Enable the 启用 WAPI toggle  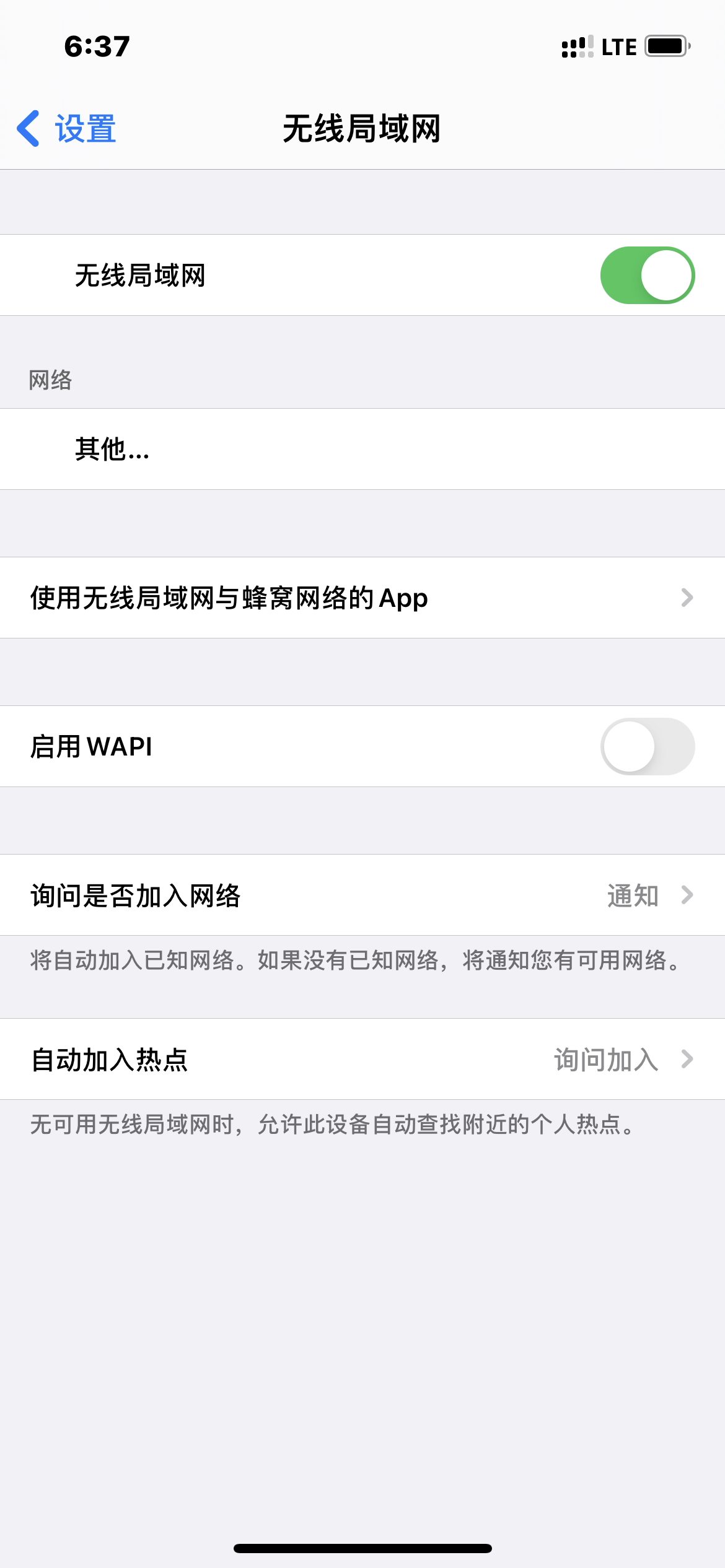(x=647, y=746)
